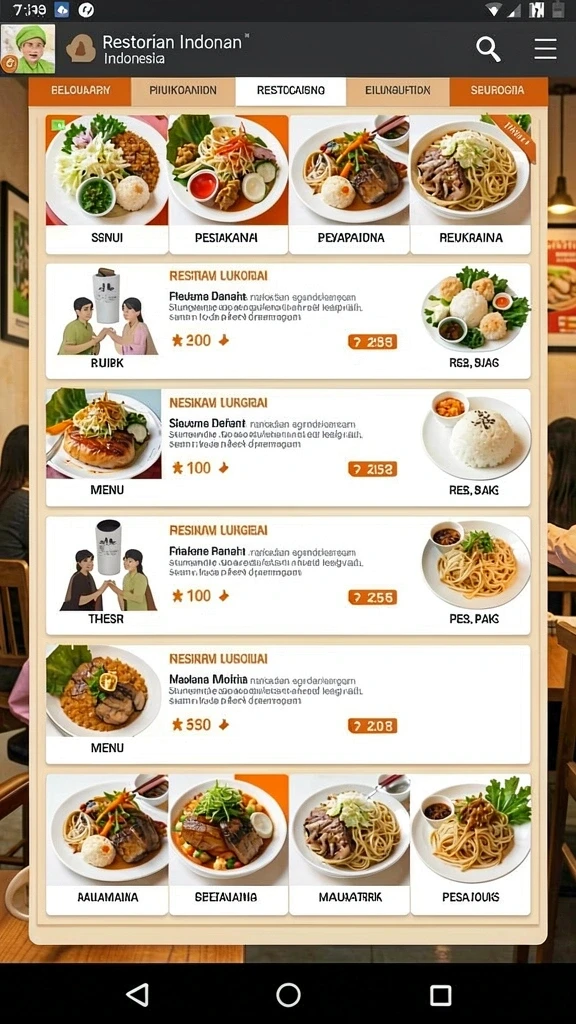View the MAUATRRK noodle tile

coord(349,844)
